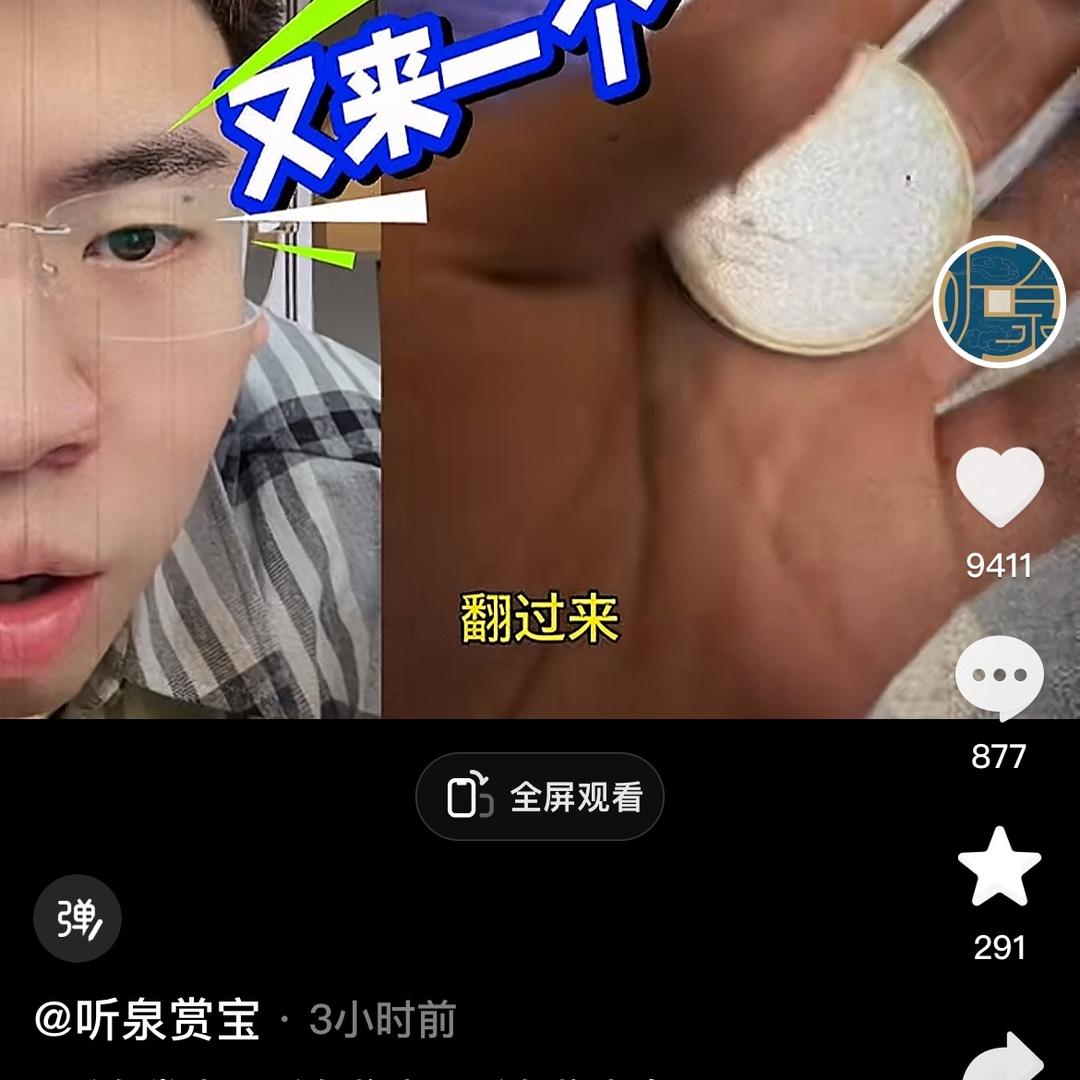Like this video with the heart

999,487
